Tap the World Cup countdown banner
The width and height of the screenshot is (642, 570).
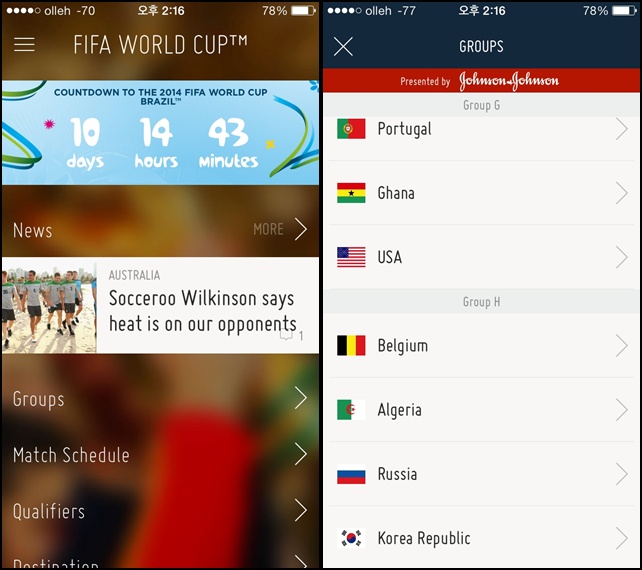point(160,130)
